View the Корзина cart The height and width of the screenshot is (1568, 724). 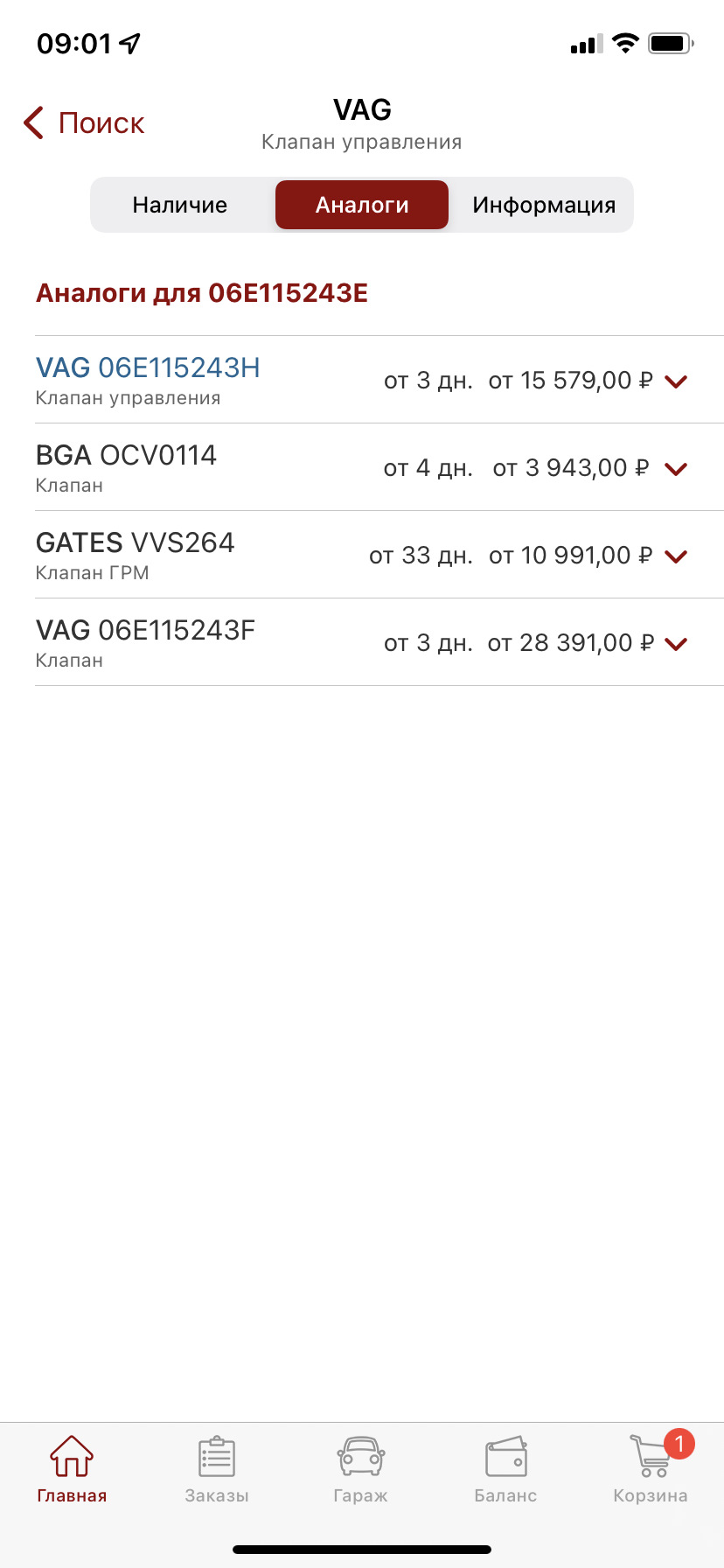pos(651,1469)
